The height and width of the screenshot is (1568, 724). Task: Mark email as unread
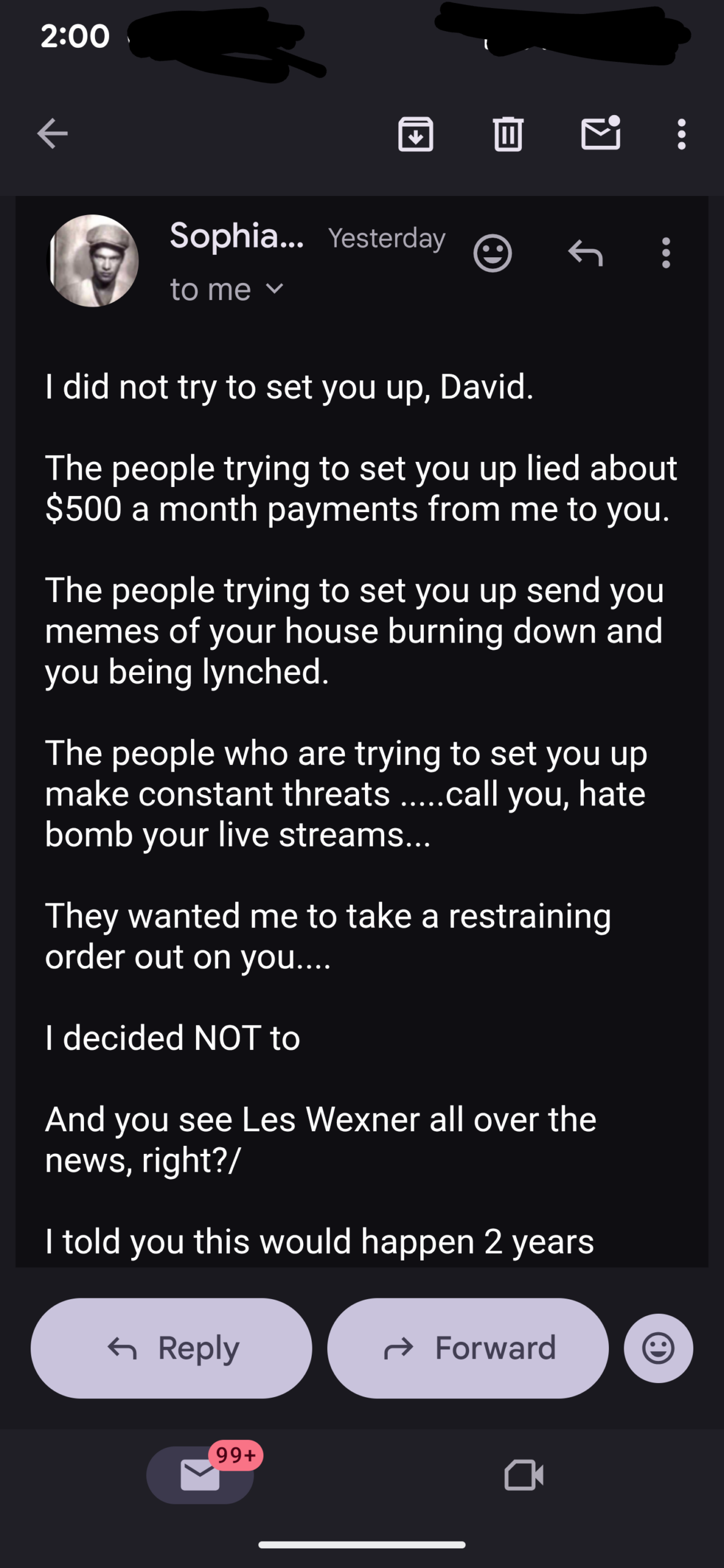600,134
